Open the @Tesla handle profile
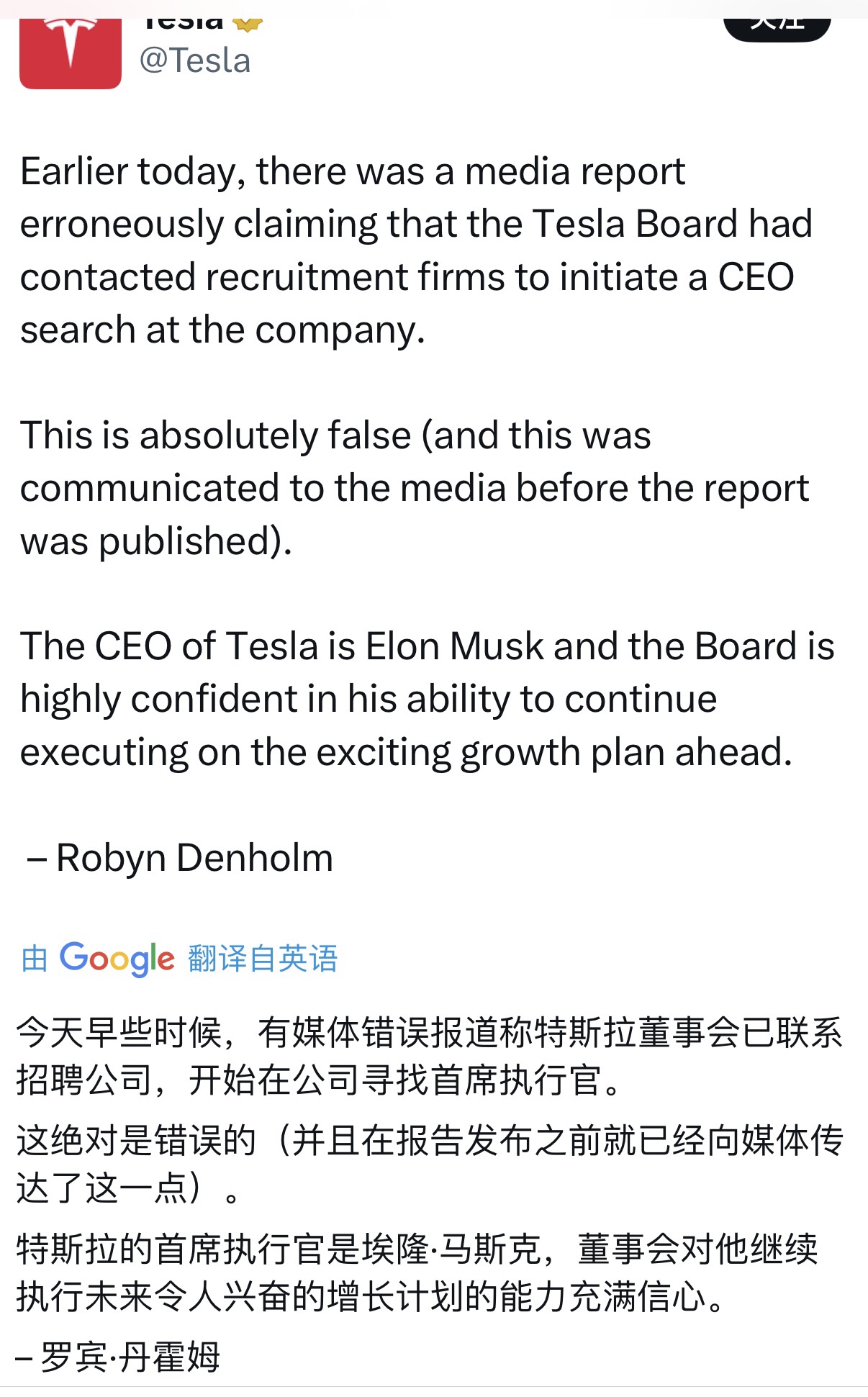This screenshot has width=868, height=1397. point(195,61)
